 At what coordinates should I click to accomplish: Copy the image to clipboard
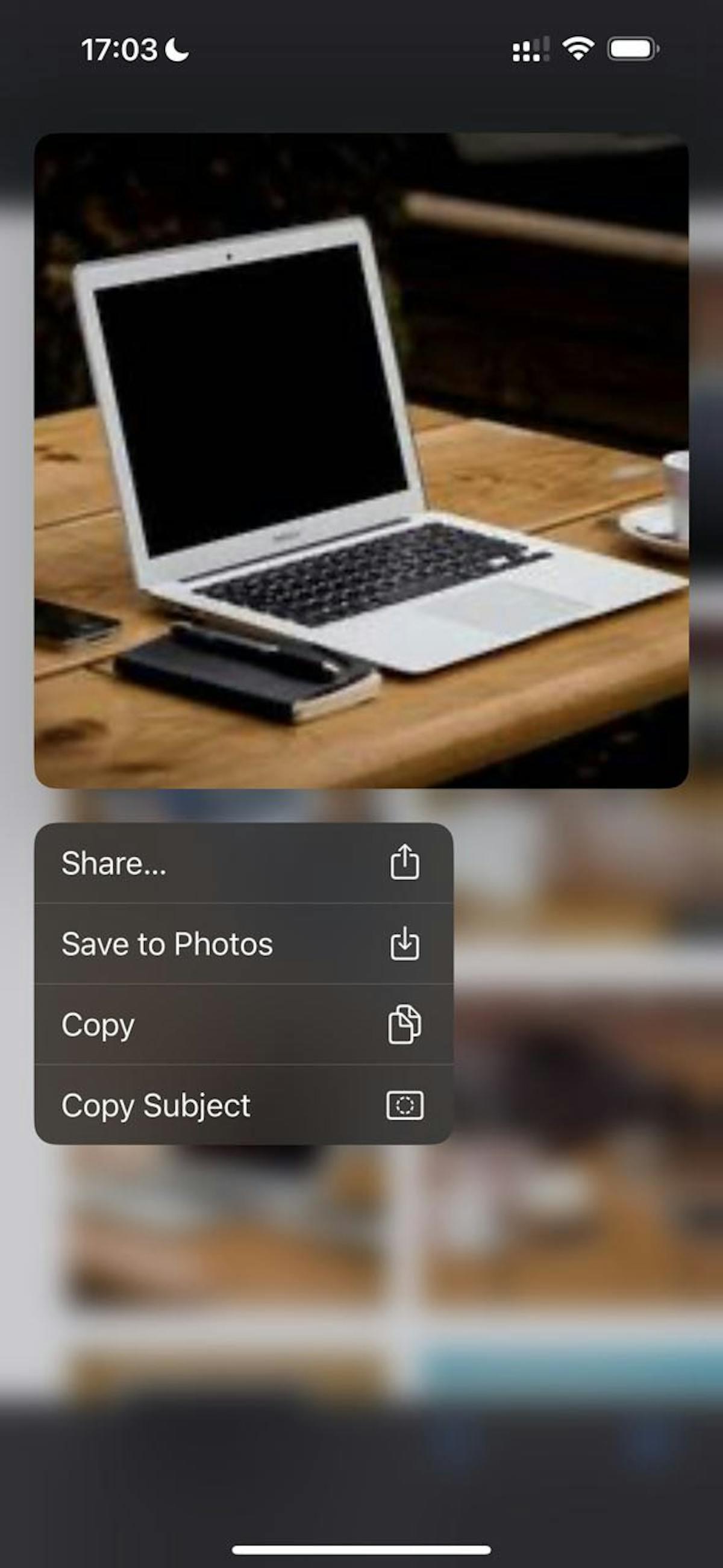click(243, 1025)
